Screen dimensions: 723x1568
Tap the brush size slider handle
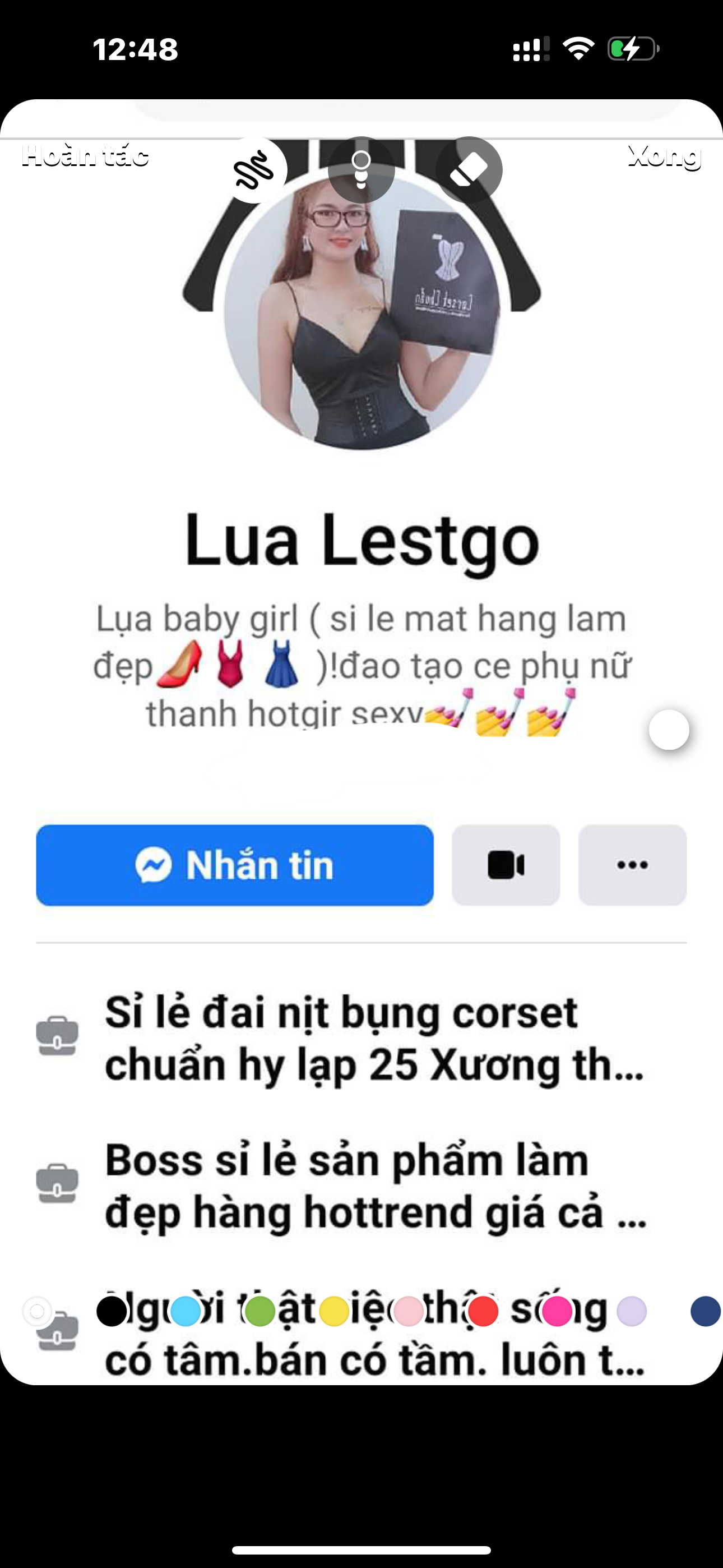point(669,729)
